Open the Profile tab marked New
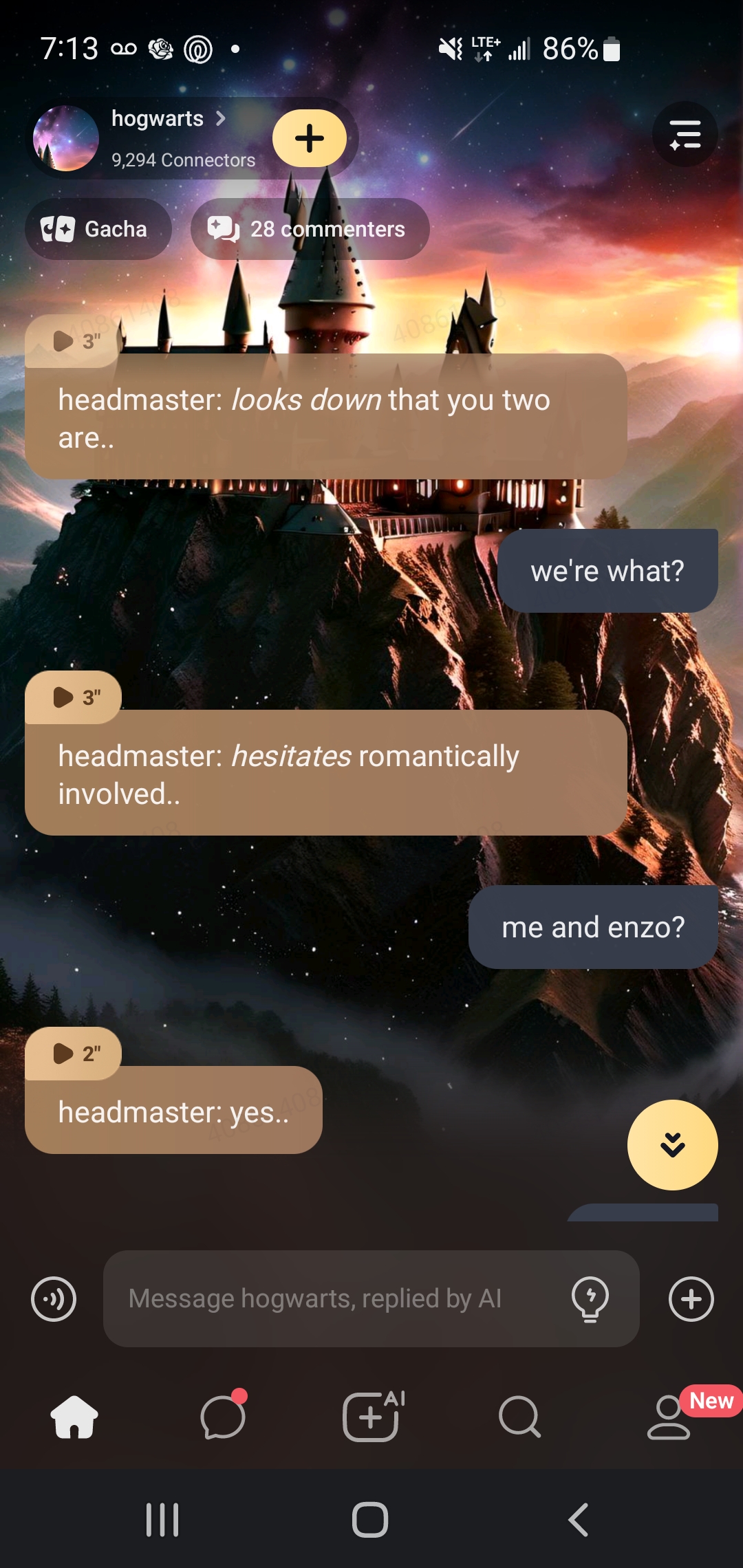This screenshot has width=743, height=1568. tap(669, 1417)
